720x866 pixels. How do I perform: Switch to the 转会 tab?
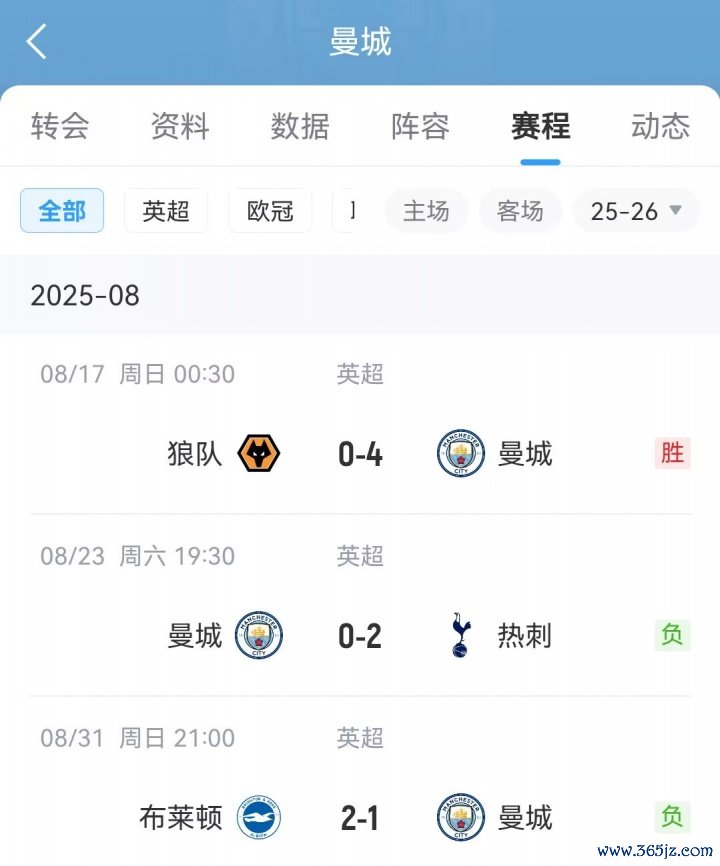60,126
